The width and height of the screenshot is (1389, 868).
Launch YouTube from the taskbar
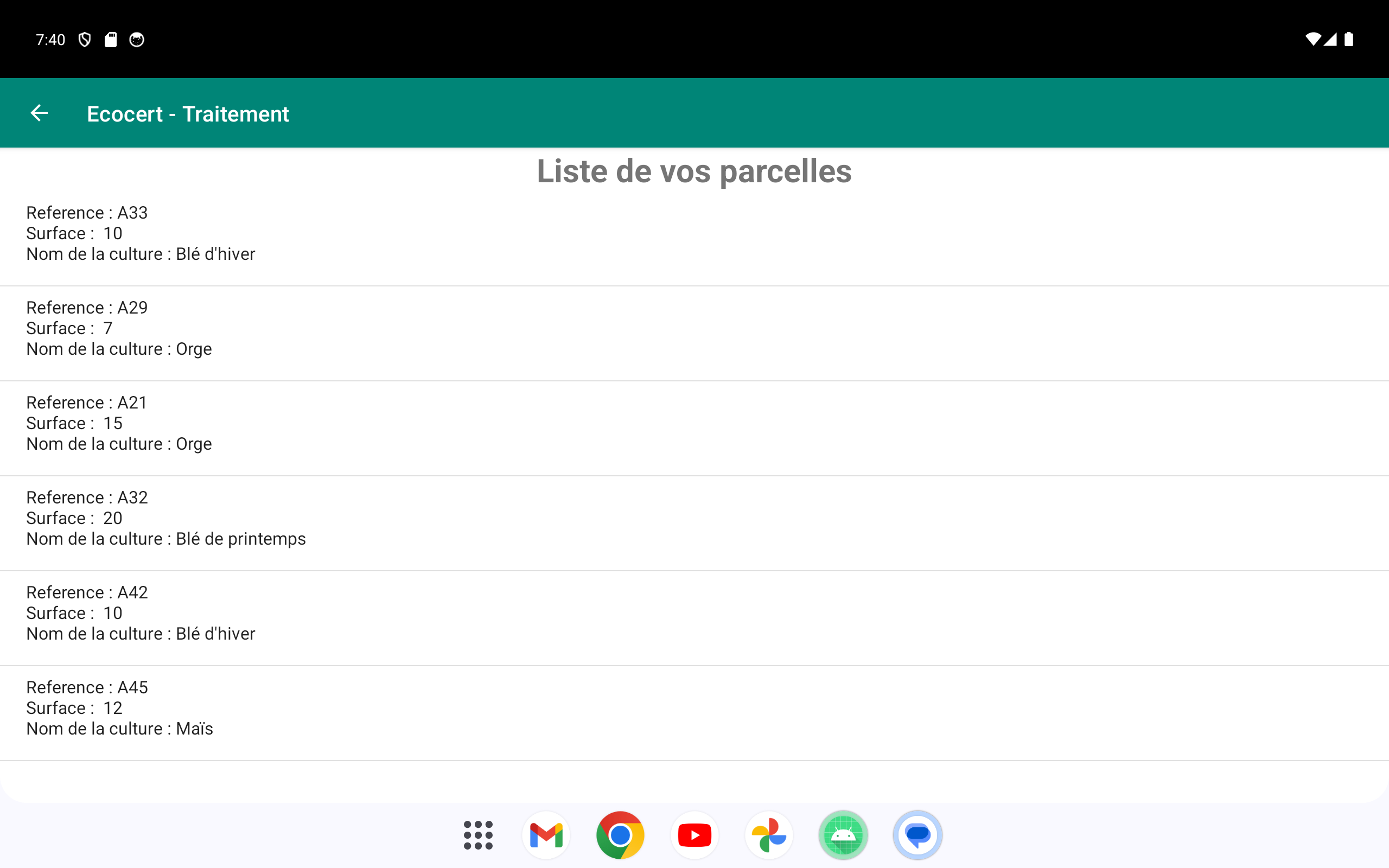tap(694, 835)
